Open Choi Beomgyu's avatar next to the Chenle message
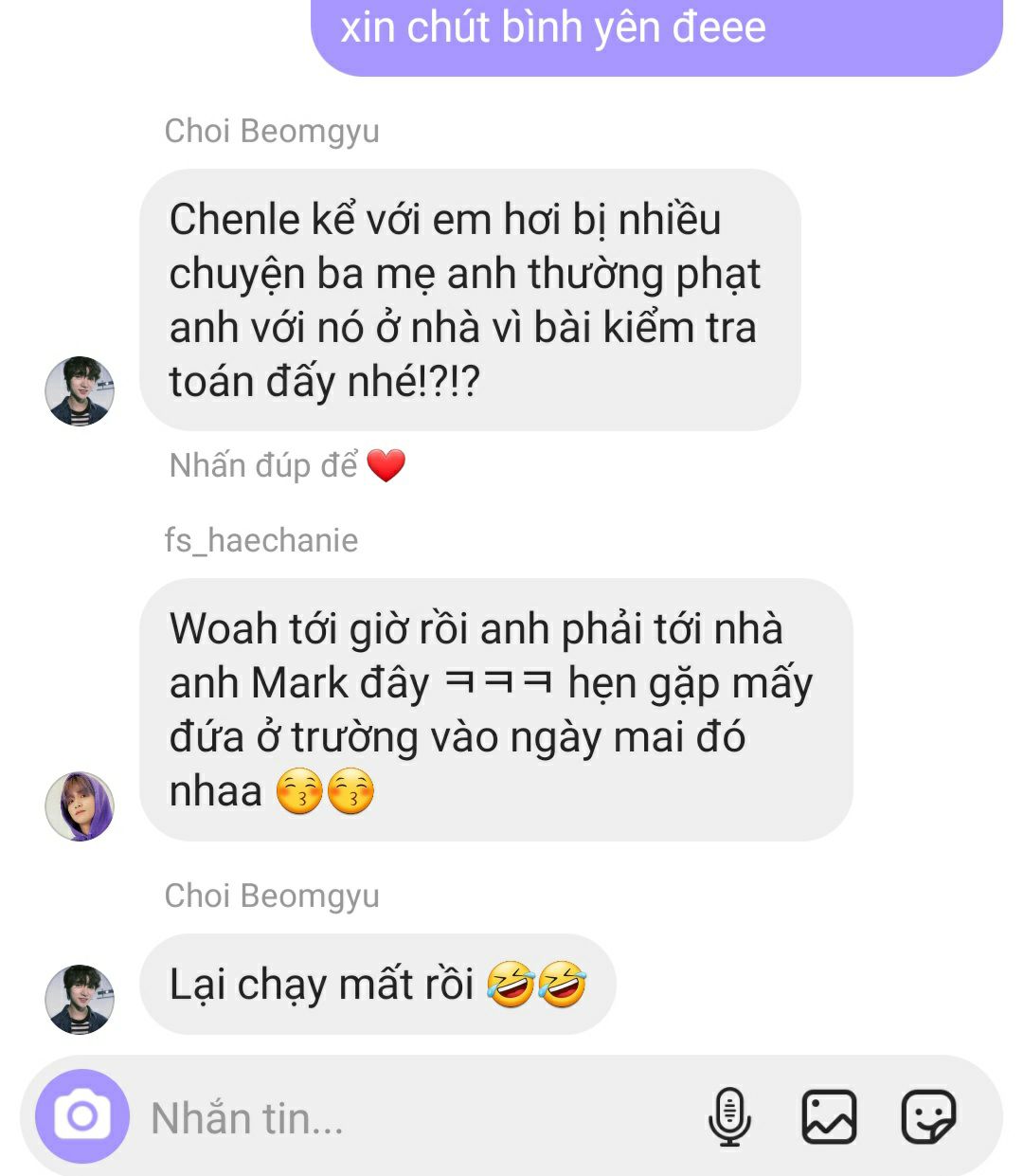Viewport: 1023px width, 1176px height. tap(80, 390)
